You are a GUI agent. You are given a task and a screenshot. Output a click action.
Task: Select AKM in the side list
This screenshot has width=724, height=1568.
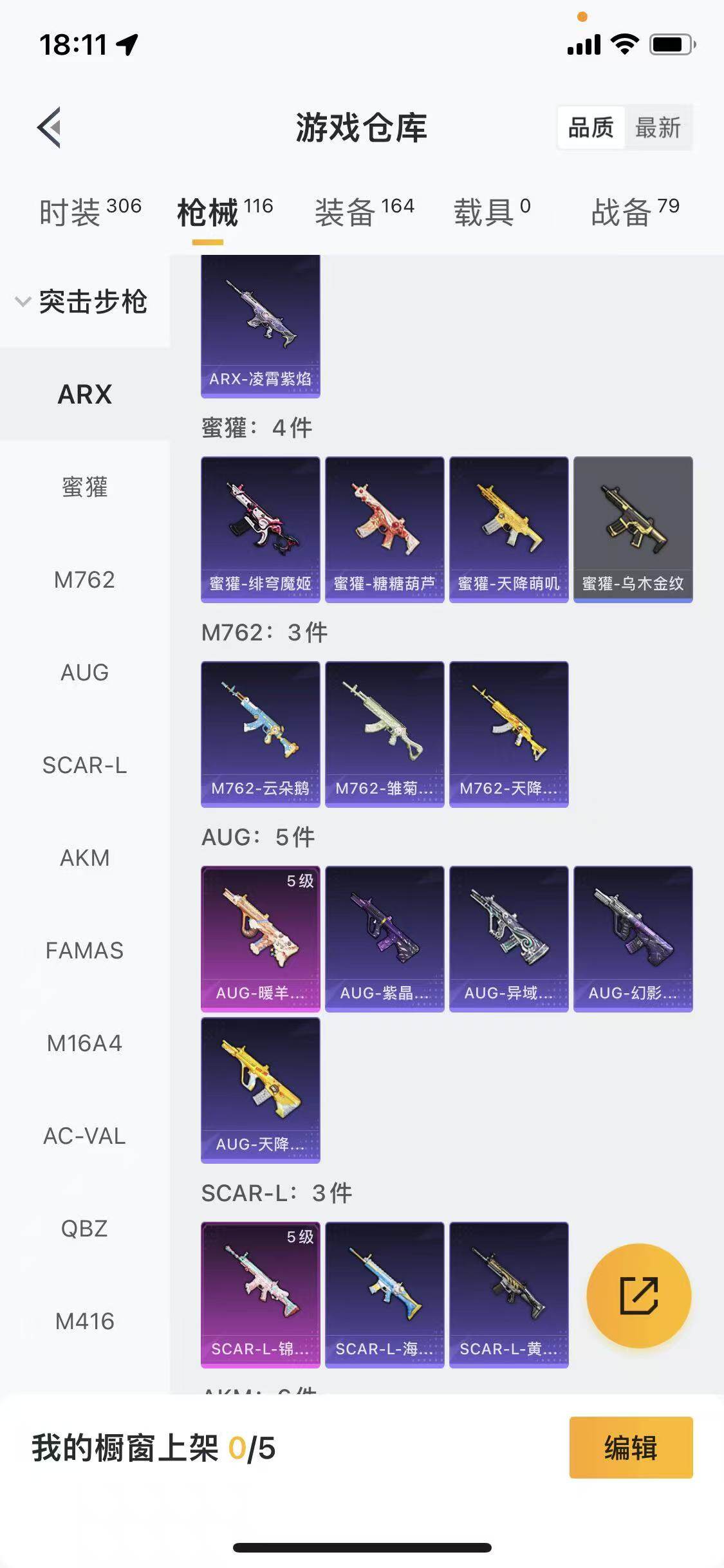click(84, 857)
